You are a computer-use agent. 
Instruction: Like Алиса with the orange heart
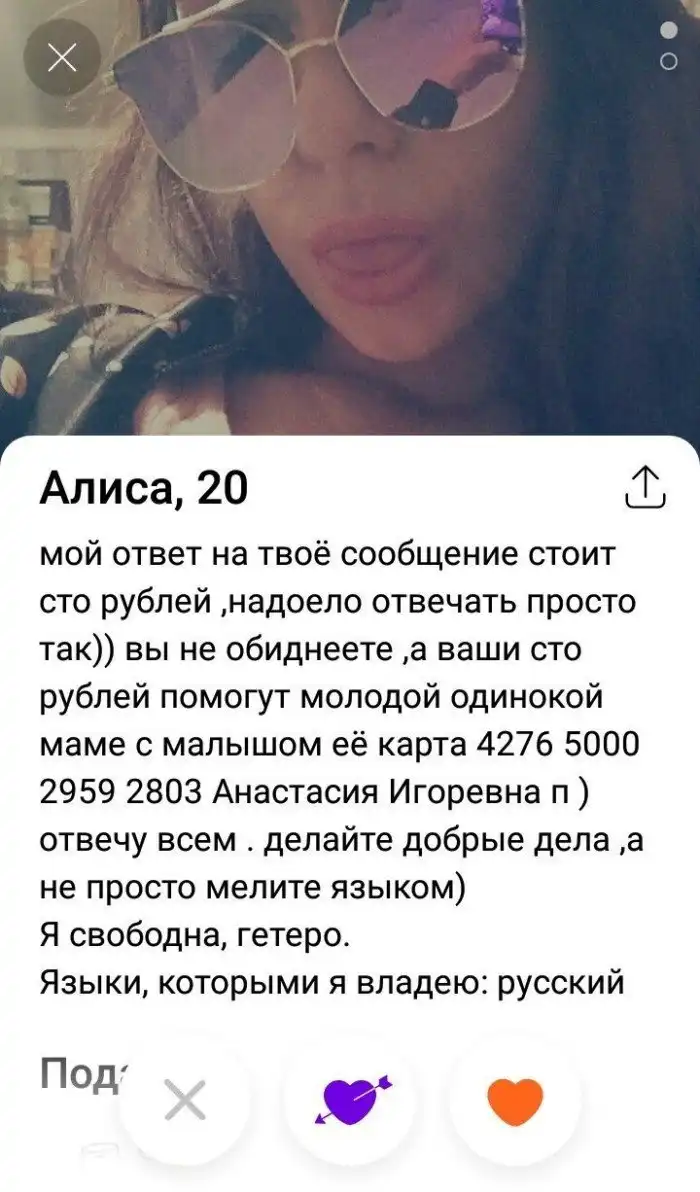pos(515,1102)
